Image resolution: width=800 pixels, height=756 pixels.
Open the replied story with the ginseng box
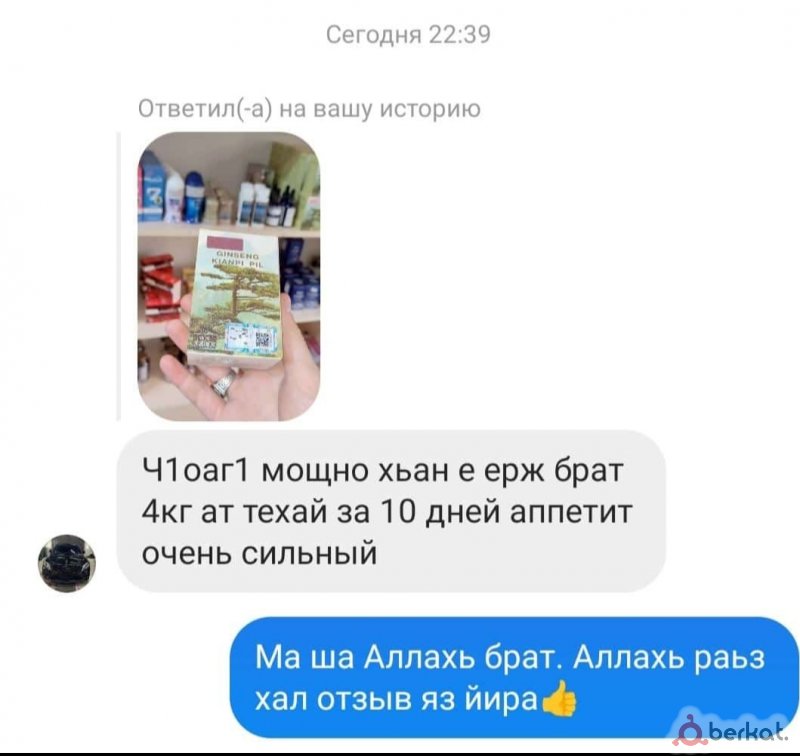[228, 275]
